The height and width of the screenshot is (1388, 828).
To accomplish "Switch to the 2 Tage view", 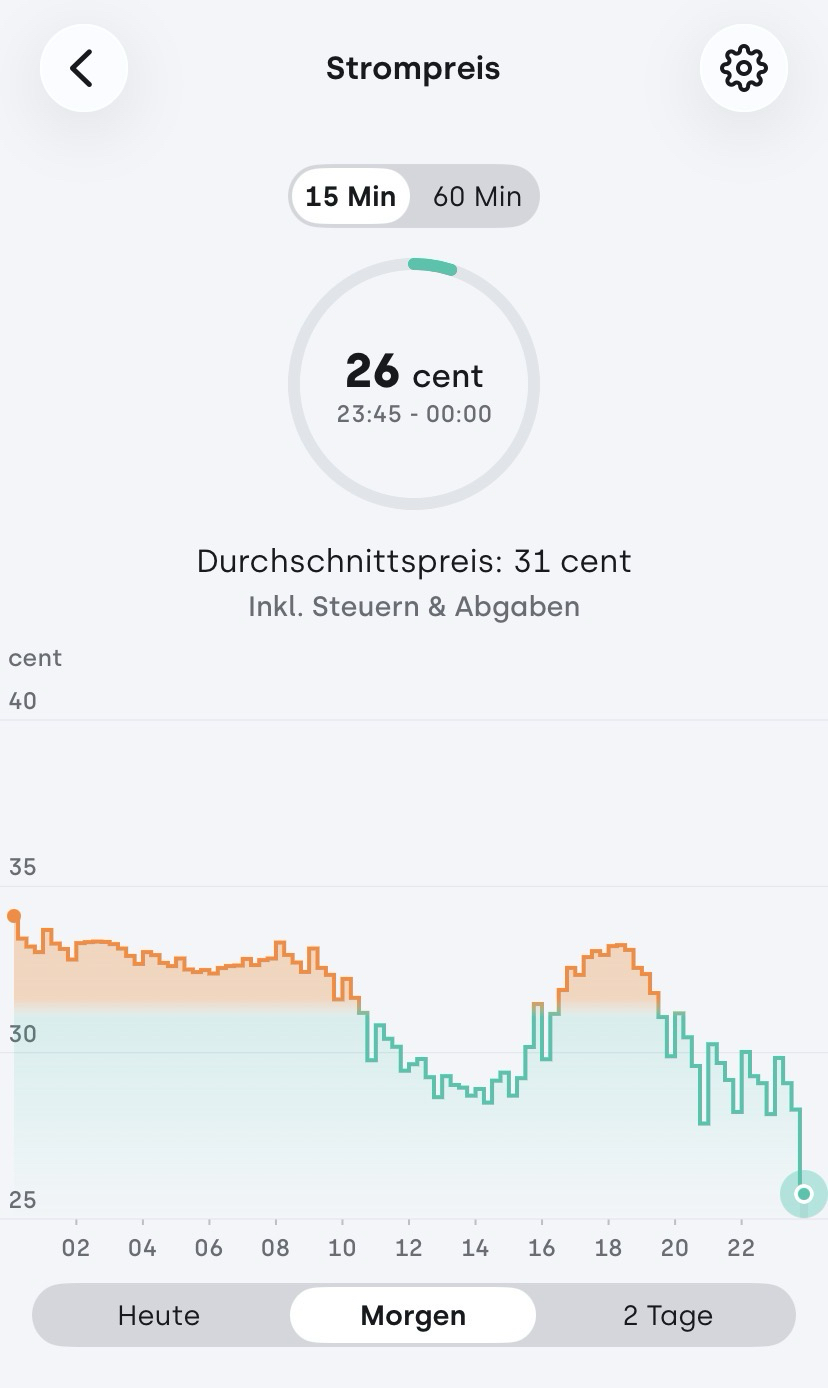I will click(x=667, y=1315).
